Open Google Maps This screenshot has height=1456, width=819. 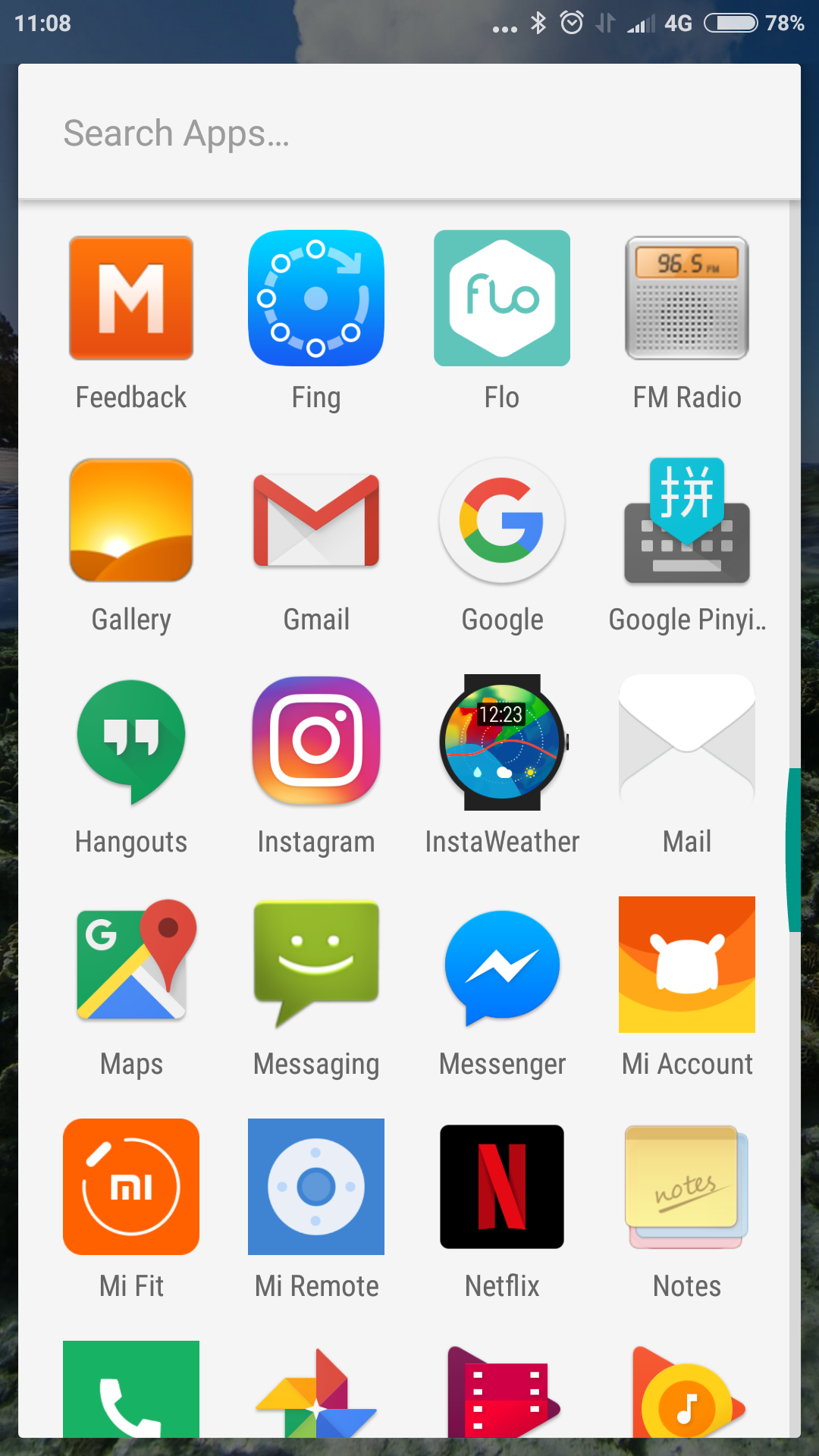point(131,965)
